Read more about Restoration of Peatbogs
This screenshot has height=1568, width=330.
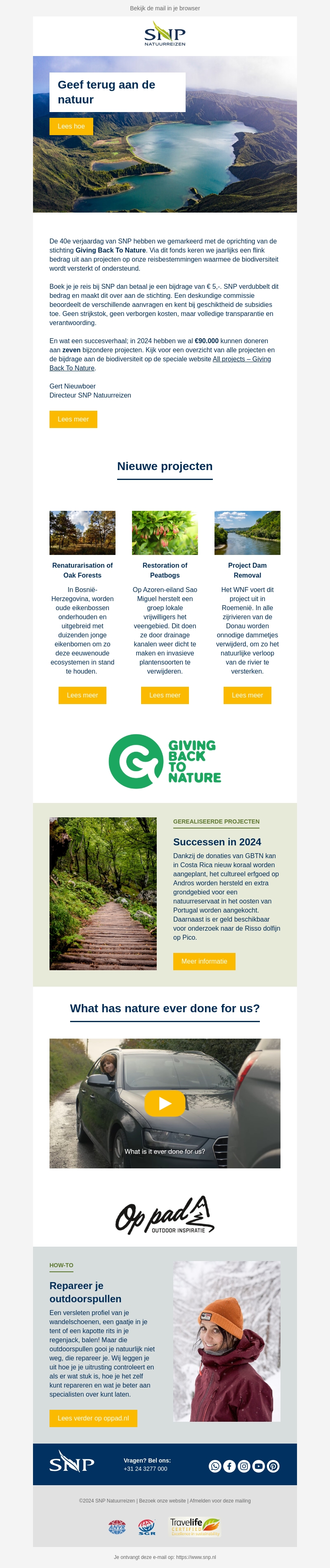tap(165, 695)
